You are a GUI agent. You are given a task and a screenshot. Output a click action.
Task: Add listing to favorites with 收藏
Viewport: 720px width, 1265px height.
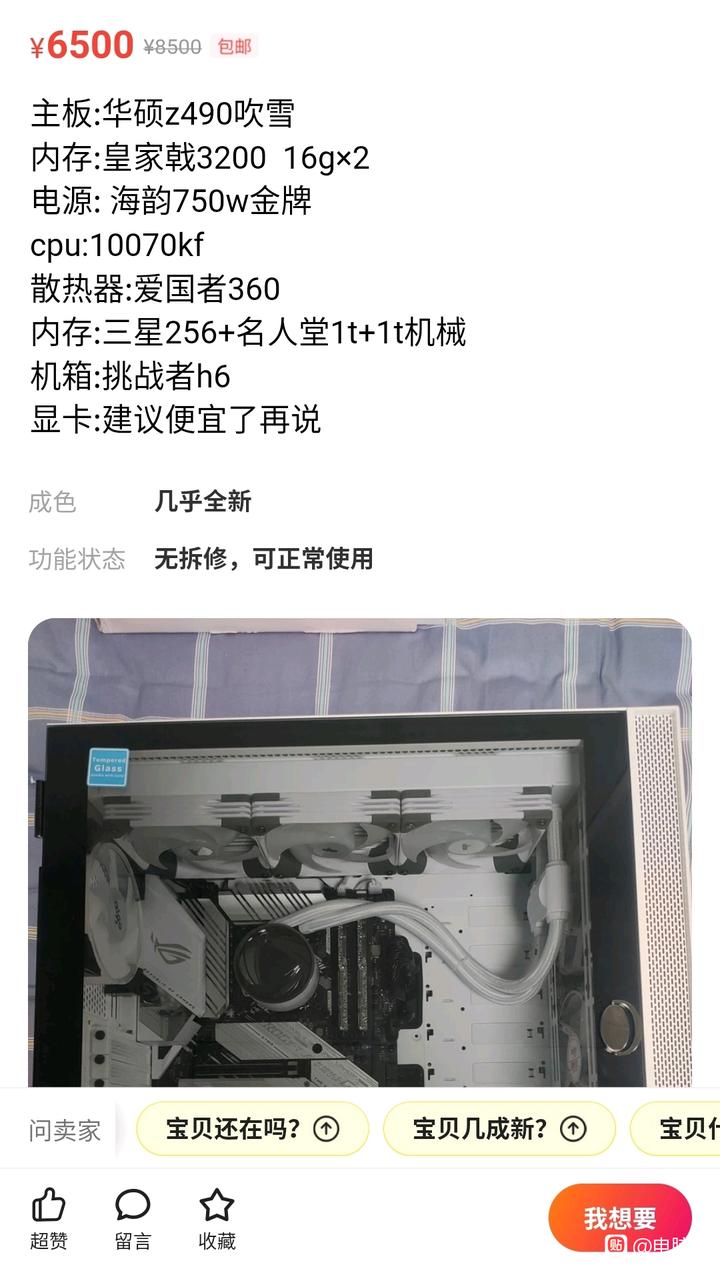[217, 1218]
